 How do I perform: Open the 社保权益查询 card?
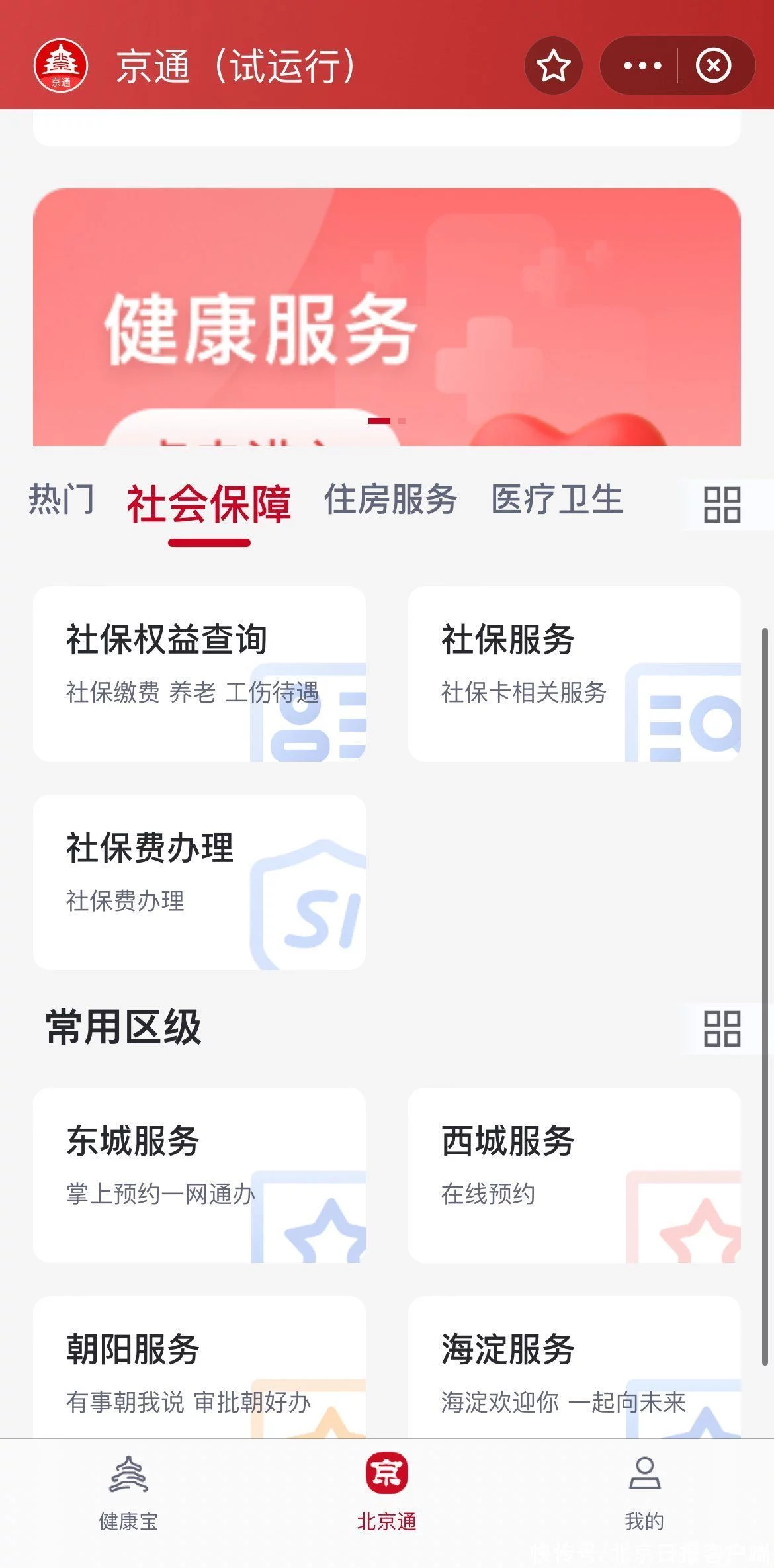[199, 674]
